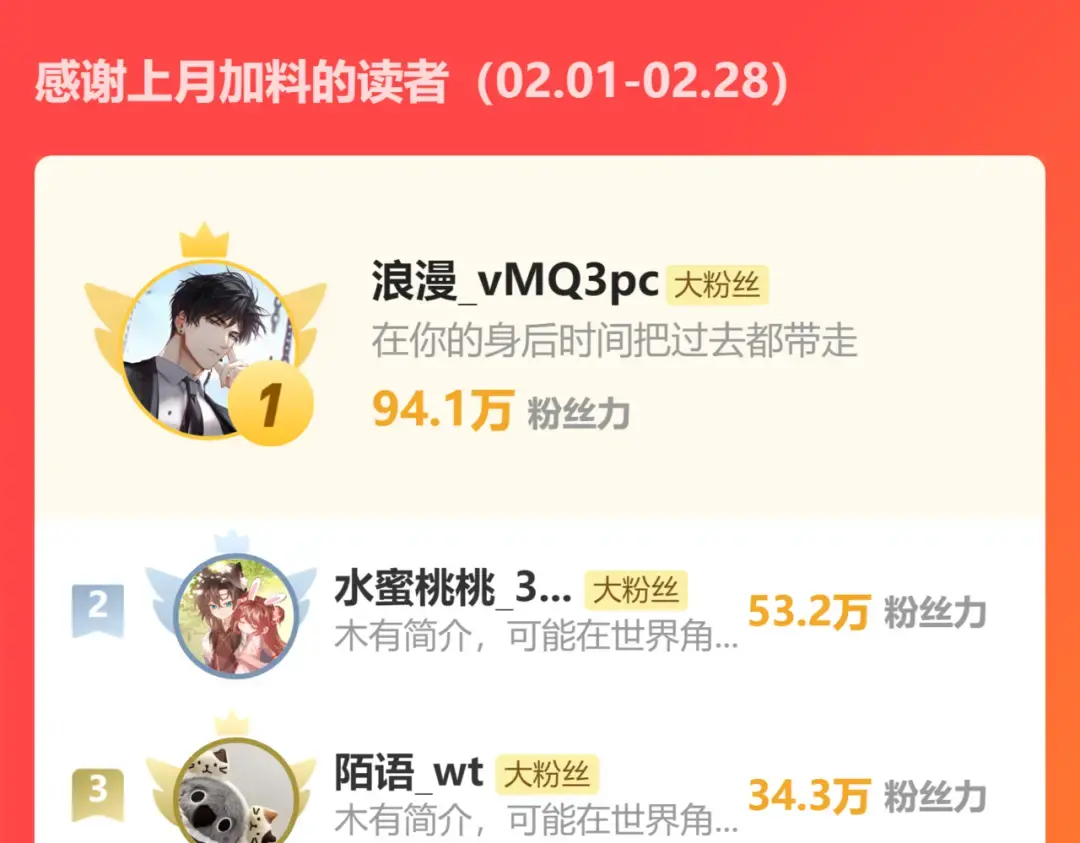View second-place reader 水蜜桃桃's row
Viewport: 1080px width, 843px height.
click(452, 590)
